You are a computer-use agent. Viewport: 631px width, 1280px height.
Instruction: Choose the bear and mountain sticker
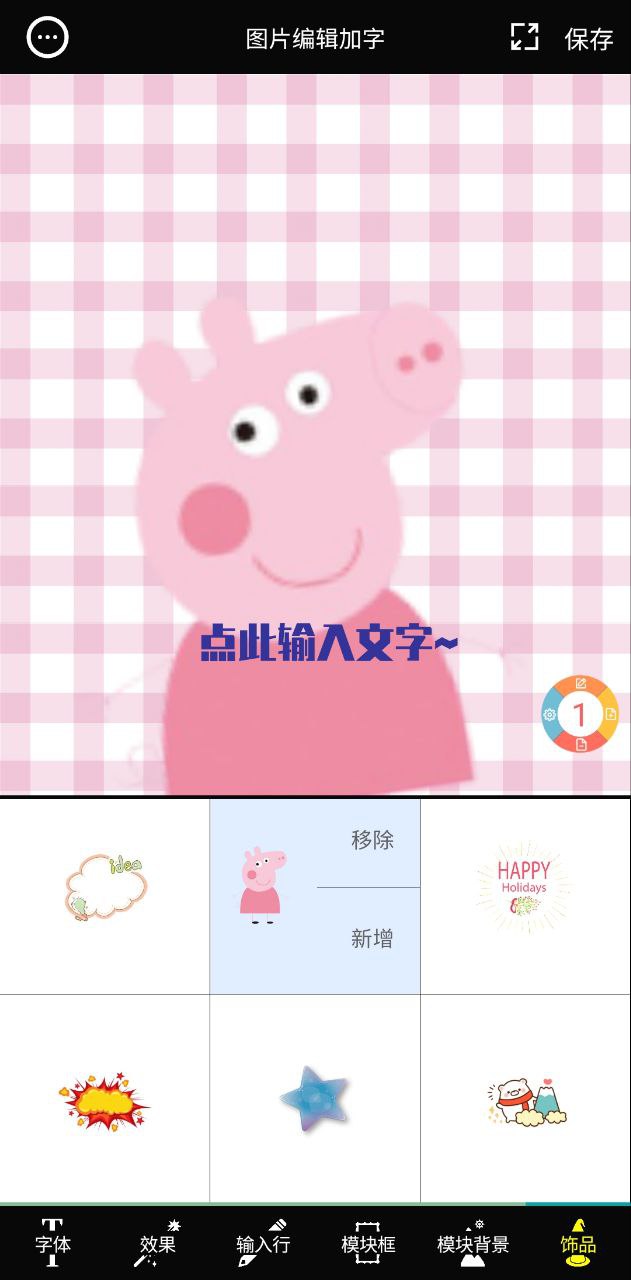click(526, 1102)
